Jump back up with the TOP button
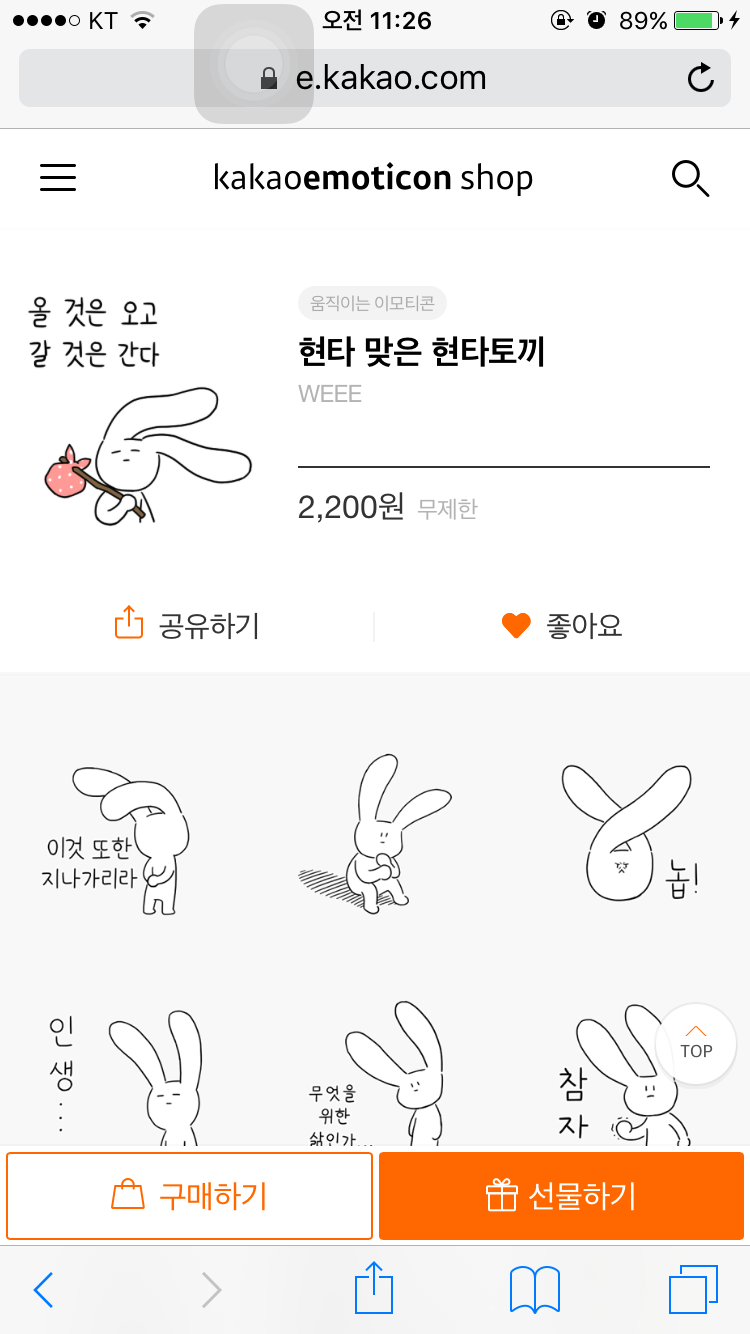The height and width of the screenshot is (1334, 750). click(x=696, y=1044)
